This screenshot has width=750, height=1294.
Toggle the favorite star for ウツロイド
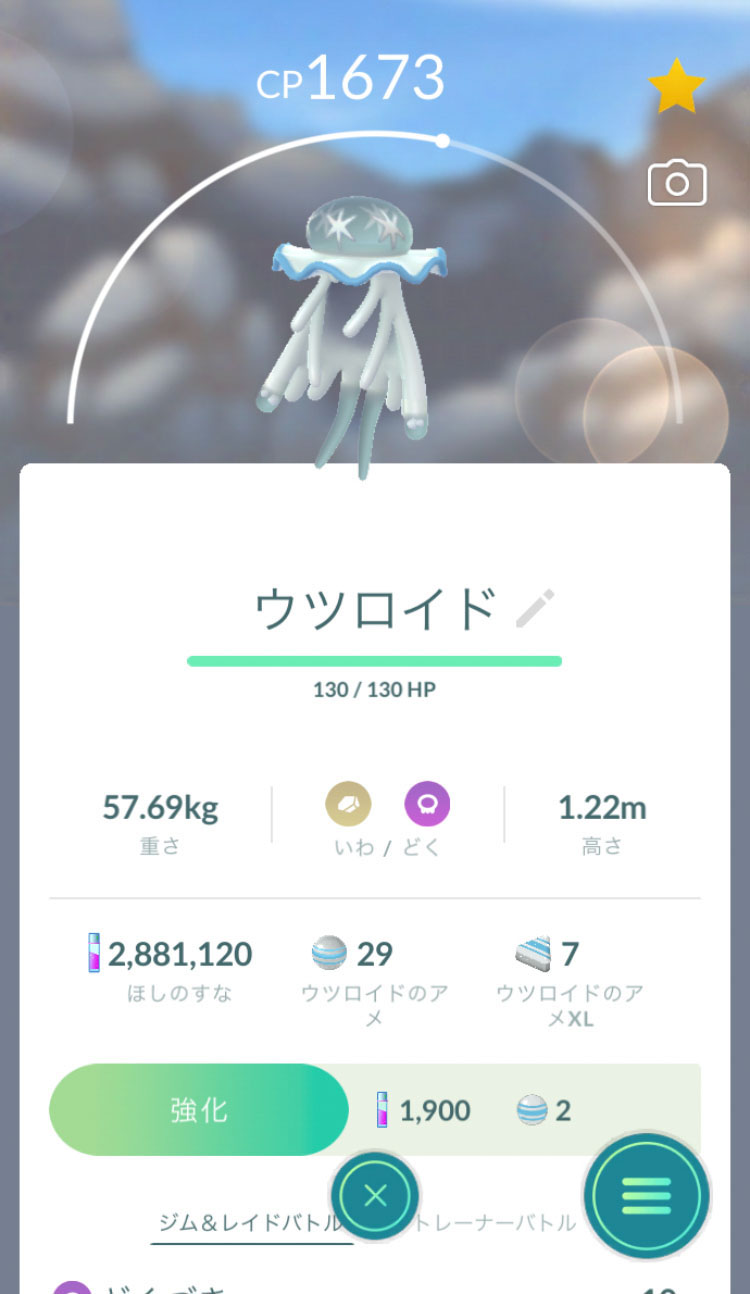click(677, 87)
